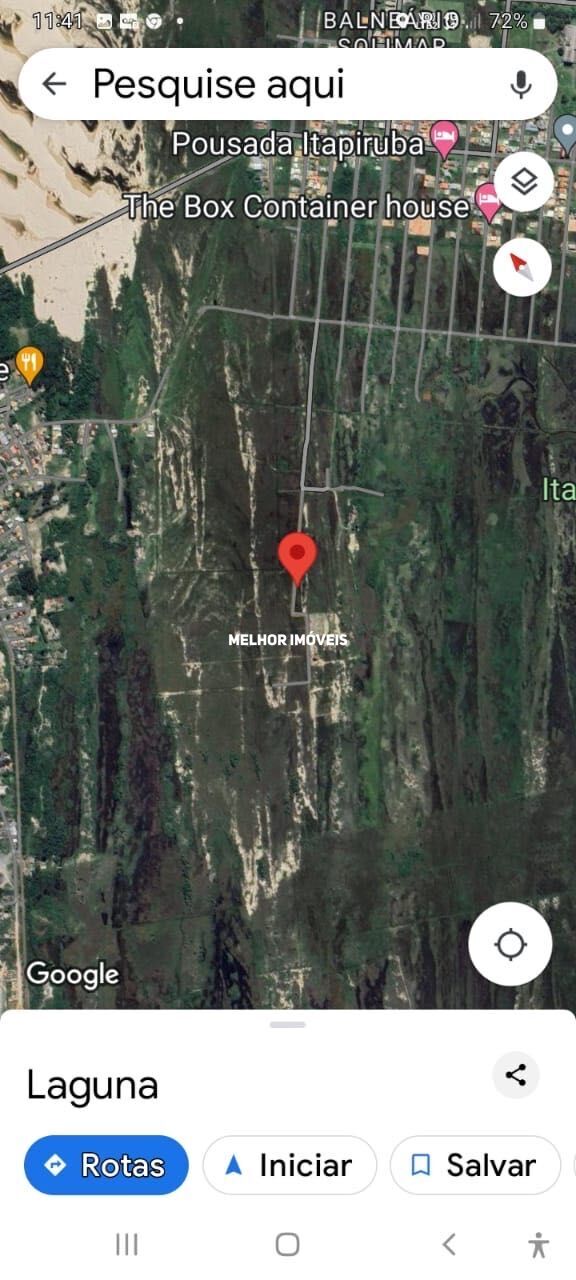Start voice search with the microphone
The height and width of the screenshot is (1280, 576).
(x=521, y=84)
